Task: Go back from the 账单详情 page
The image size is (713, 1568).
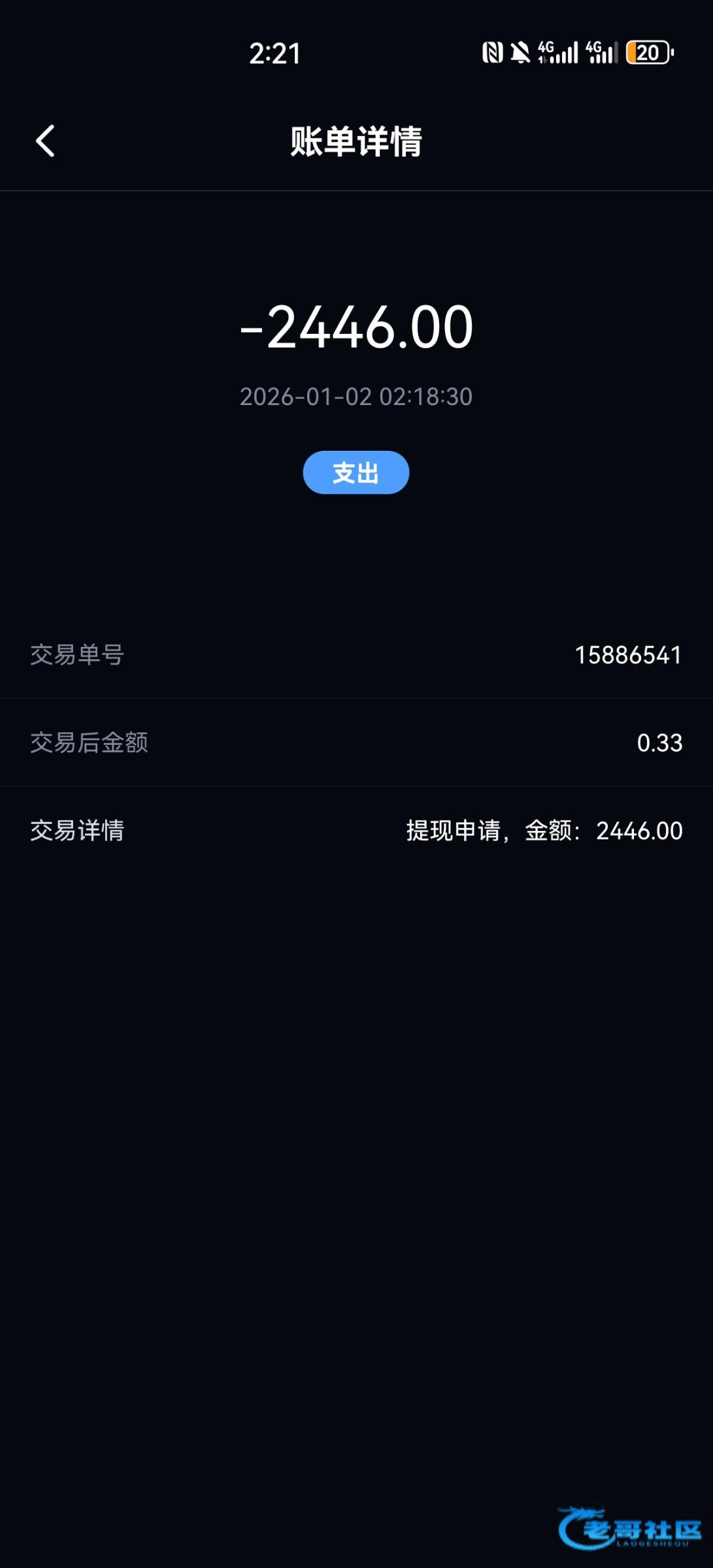Action: (x=45, y=141)
